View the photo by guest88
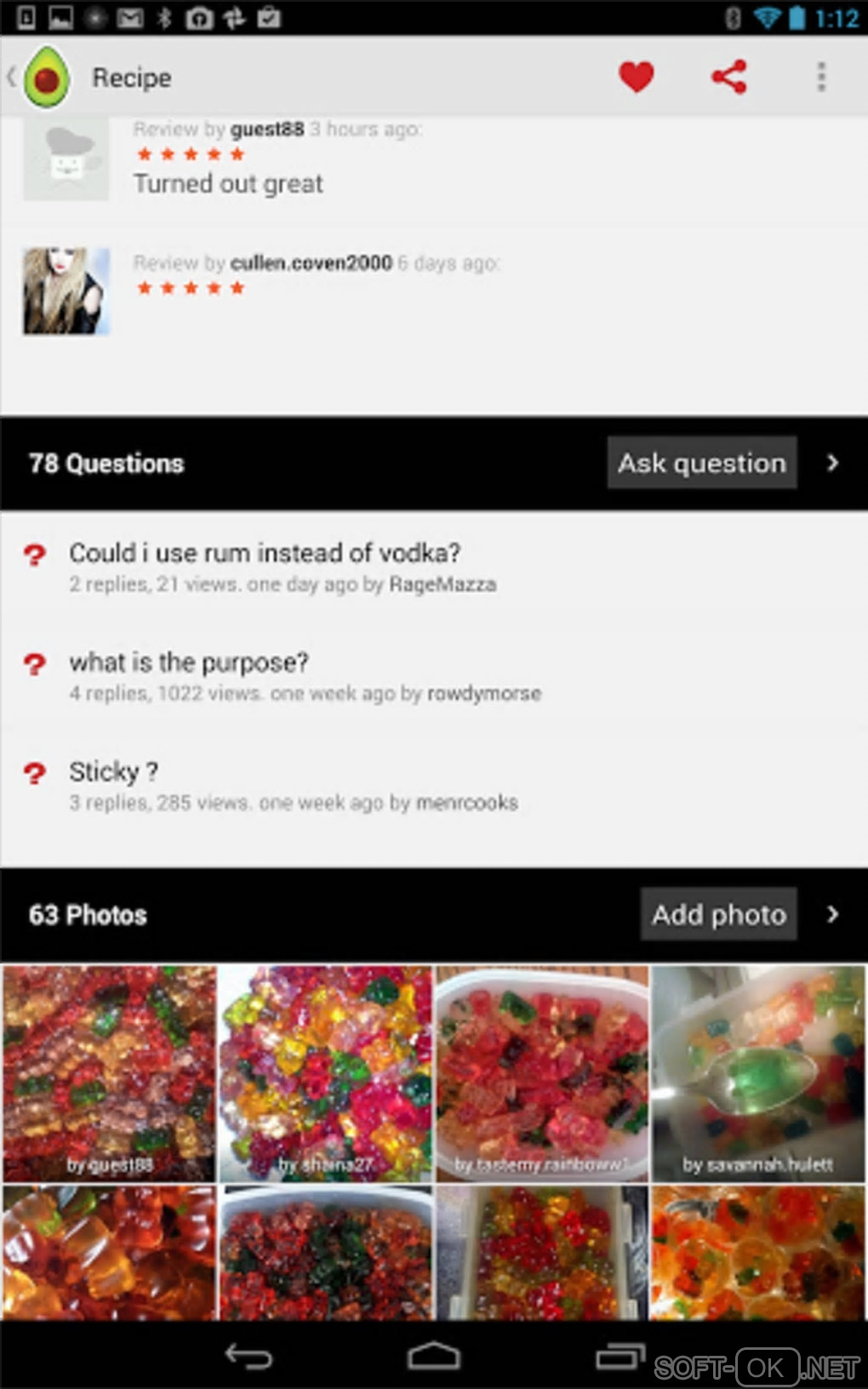 pyautogui.click(x=110, y=1072)
